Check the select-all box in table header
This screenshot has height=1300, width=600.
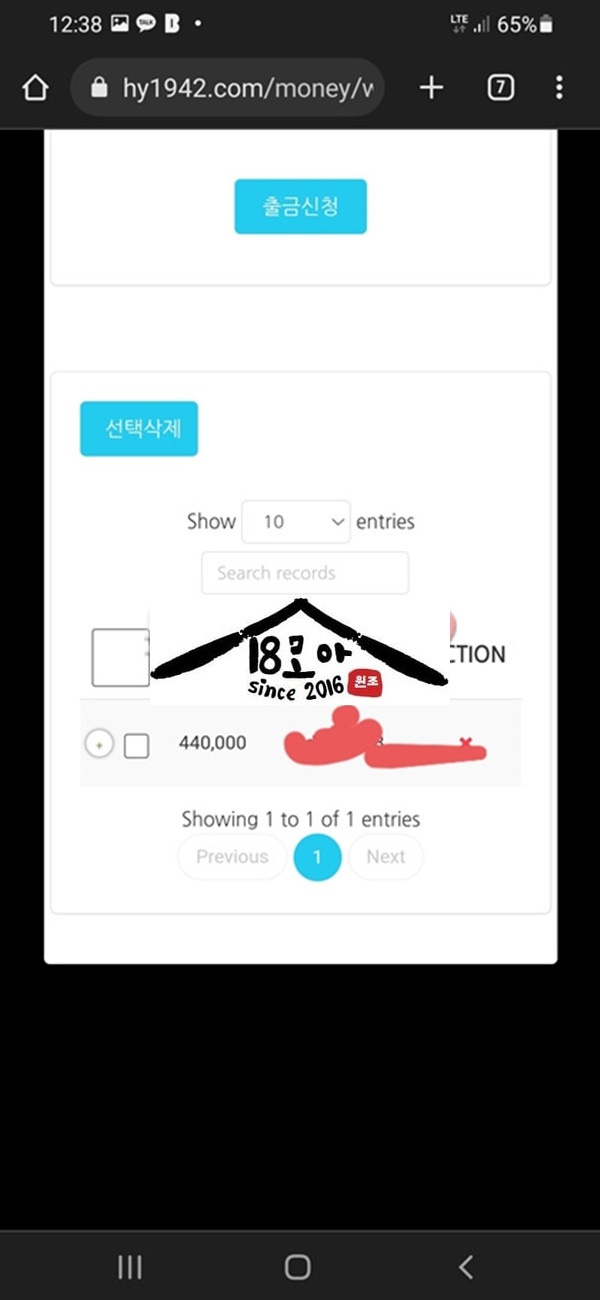coord(119,657)
